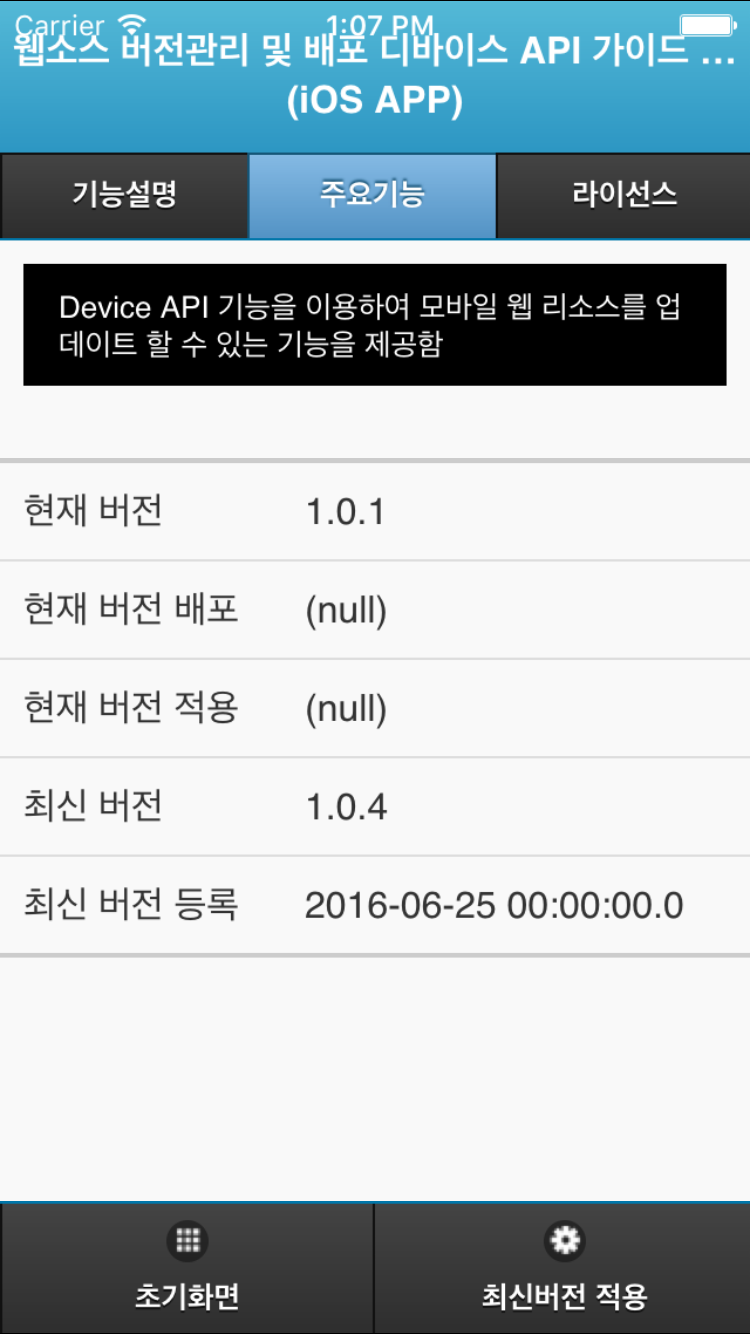The width and height of the screenshot is (750, 1334).
Task: Go to 초기화면 home screen
Action: tap(187, 1268)
